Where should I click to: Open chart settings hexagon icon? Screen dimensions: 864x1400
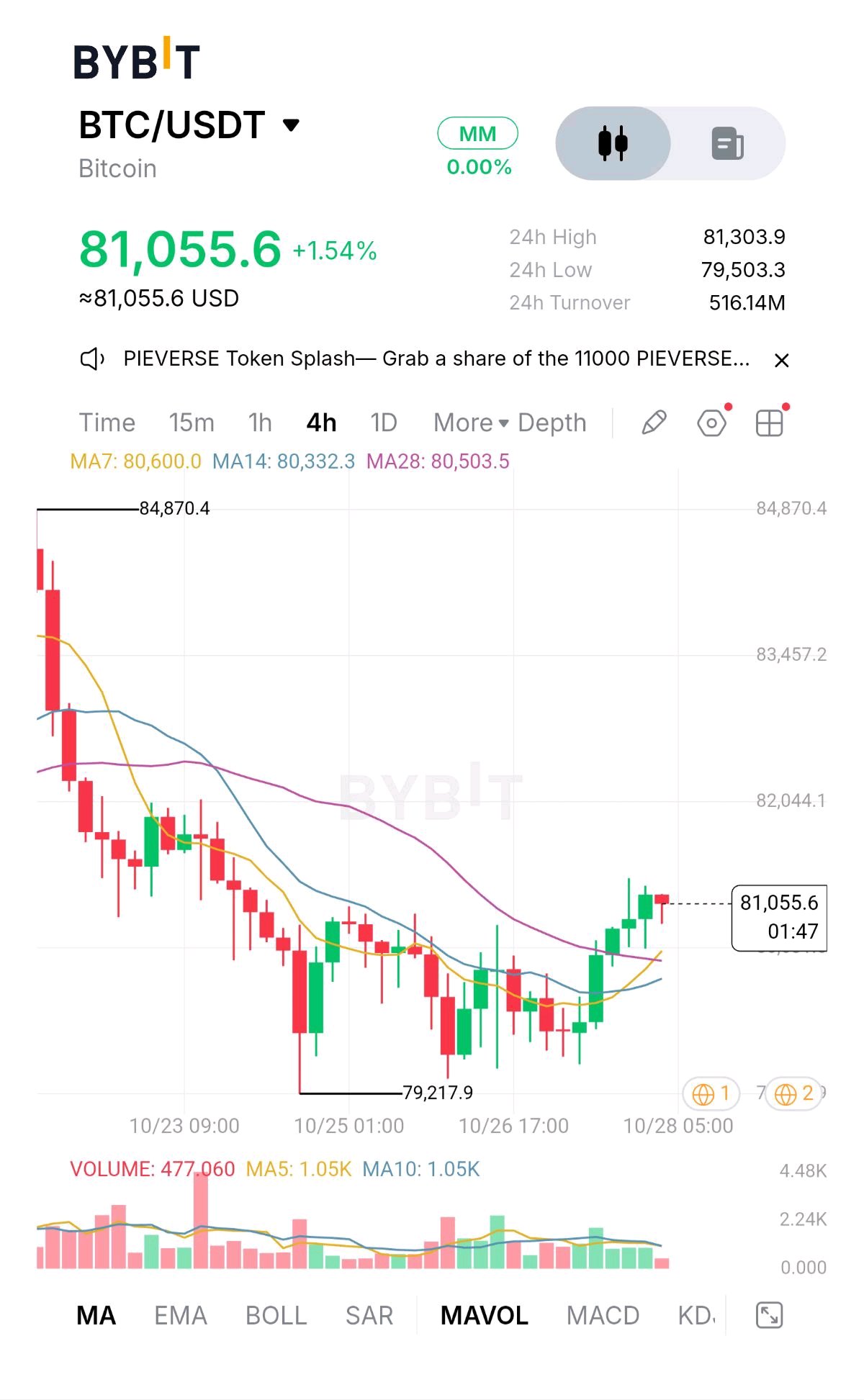pos(712,423)
